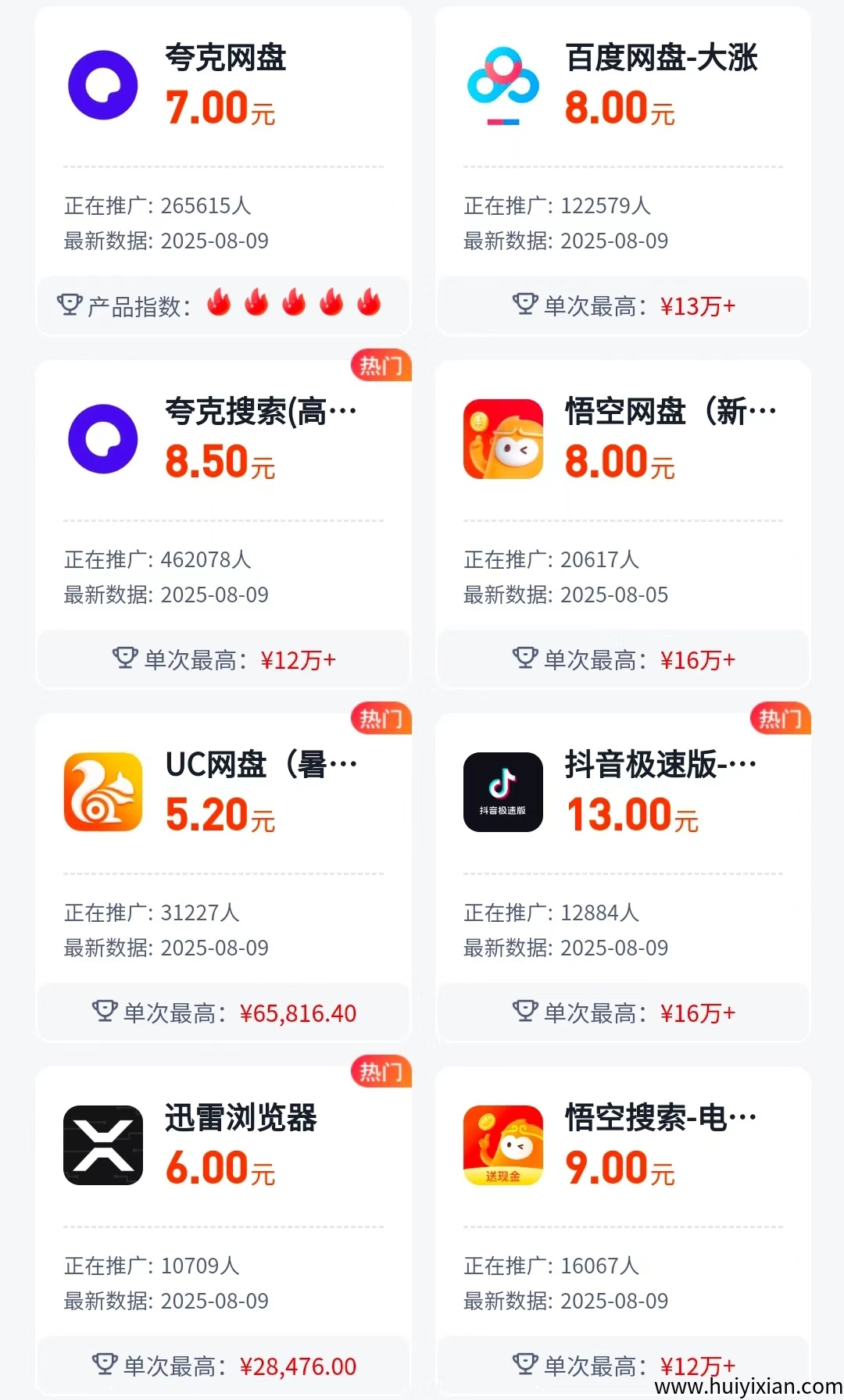Choose the 抖音极速版 13.00元 card
The width and height of the screenshot is (844, 1400).
623,877
